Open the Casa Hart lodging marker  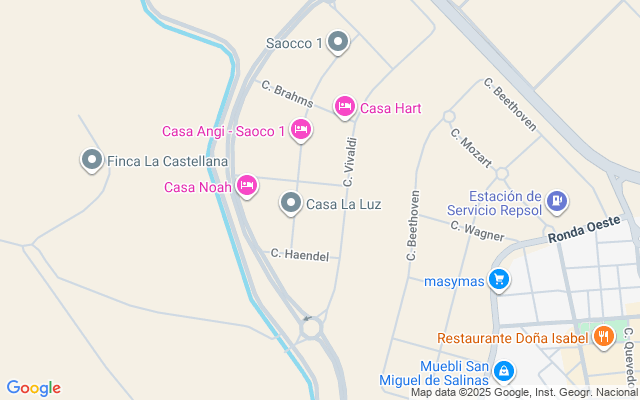click(x=345, y=105)
